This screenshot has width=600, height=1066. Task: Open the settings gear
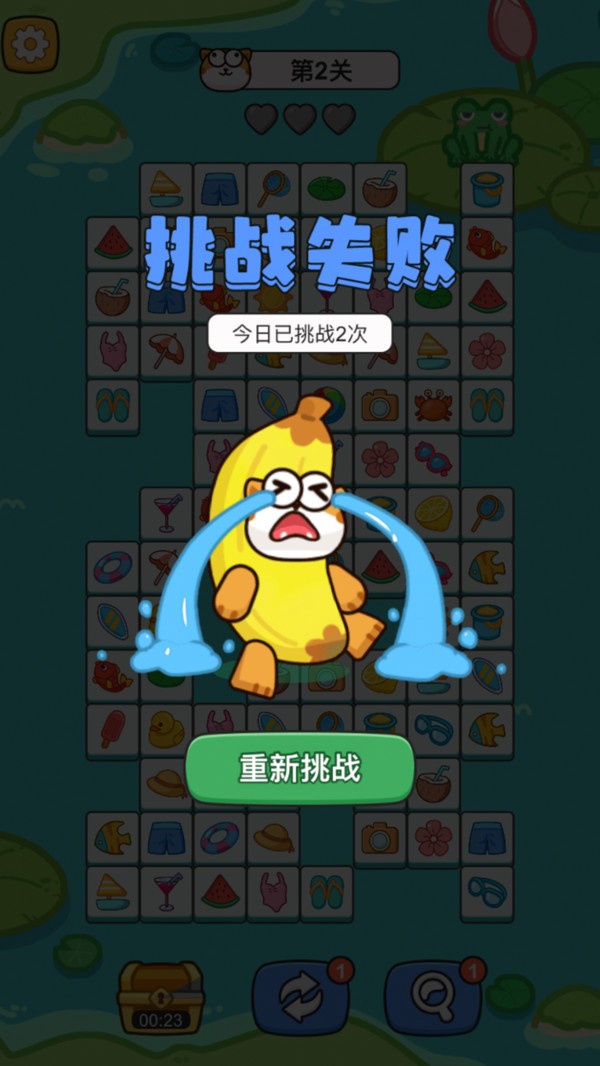(x=29, y=44)
